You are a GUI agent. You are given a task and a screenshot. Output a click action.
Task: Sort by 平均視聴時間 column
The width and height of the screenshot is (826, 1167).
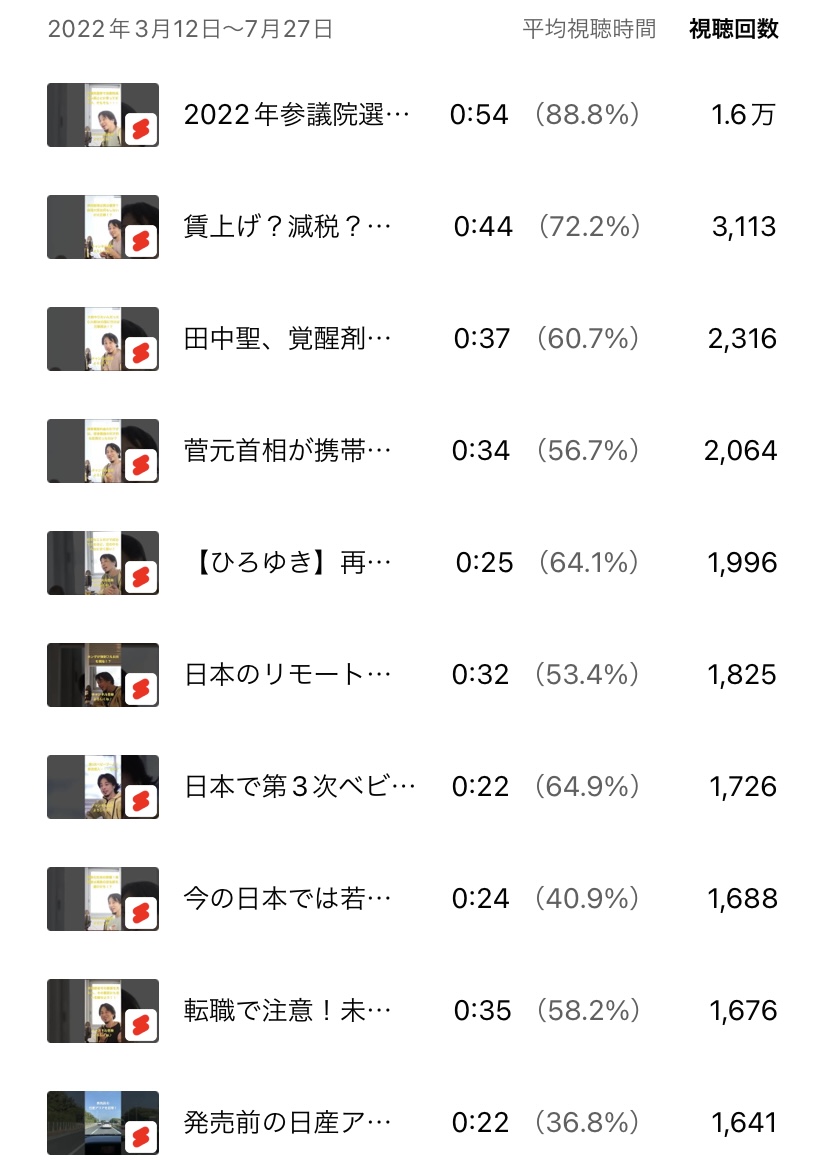click(x=589, y=29)
